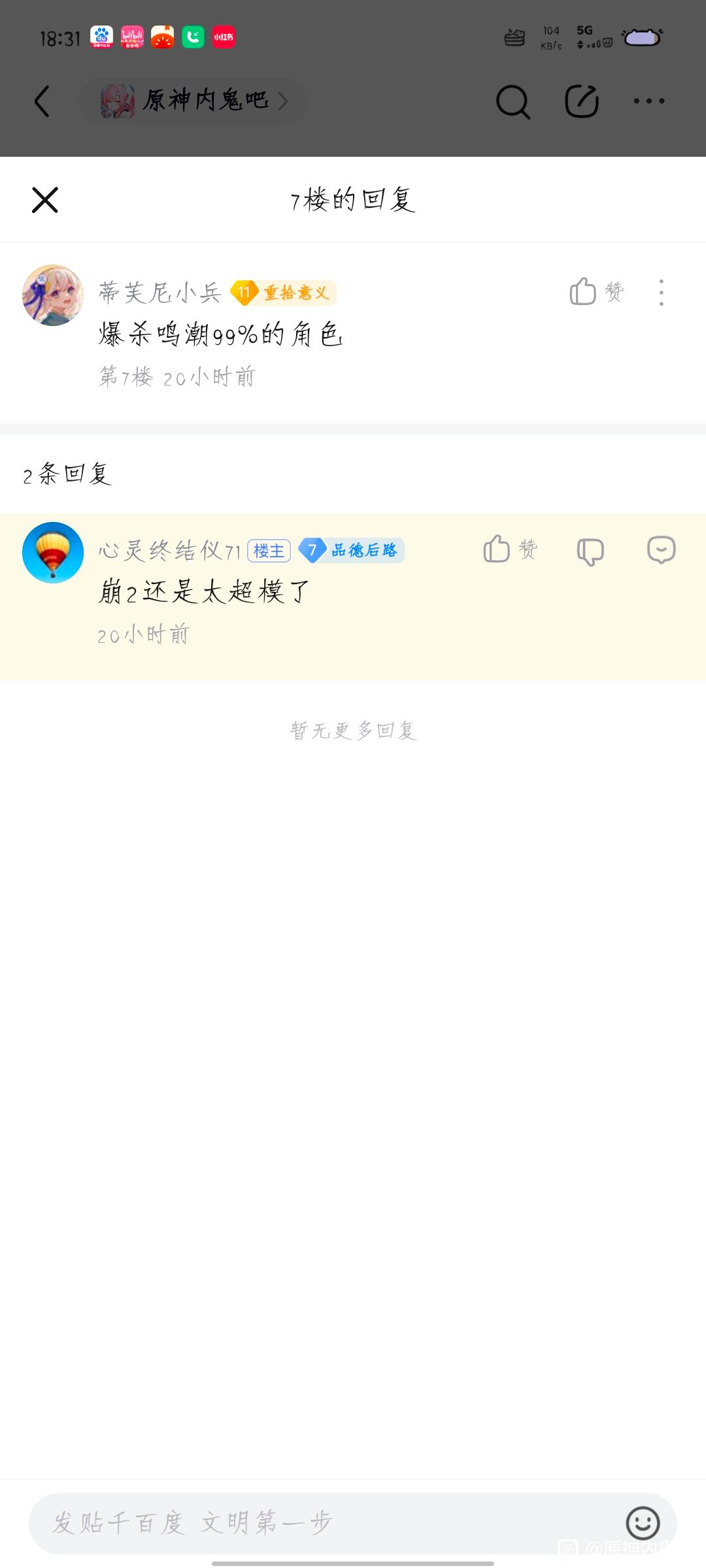The image size is (706, 1568).
Task: Open the search magnifier icon
Action: pyautogui.click(x=513, y=102)
